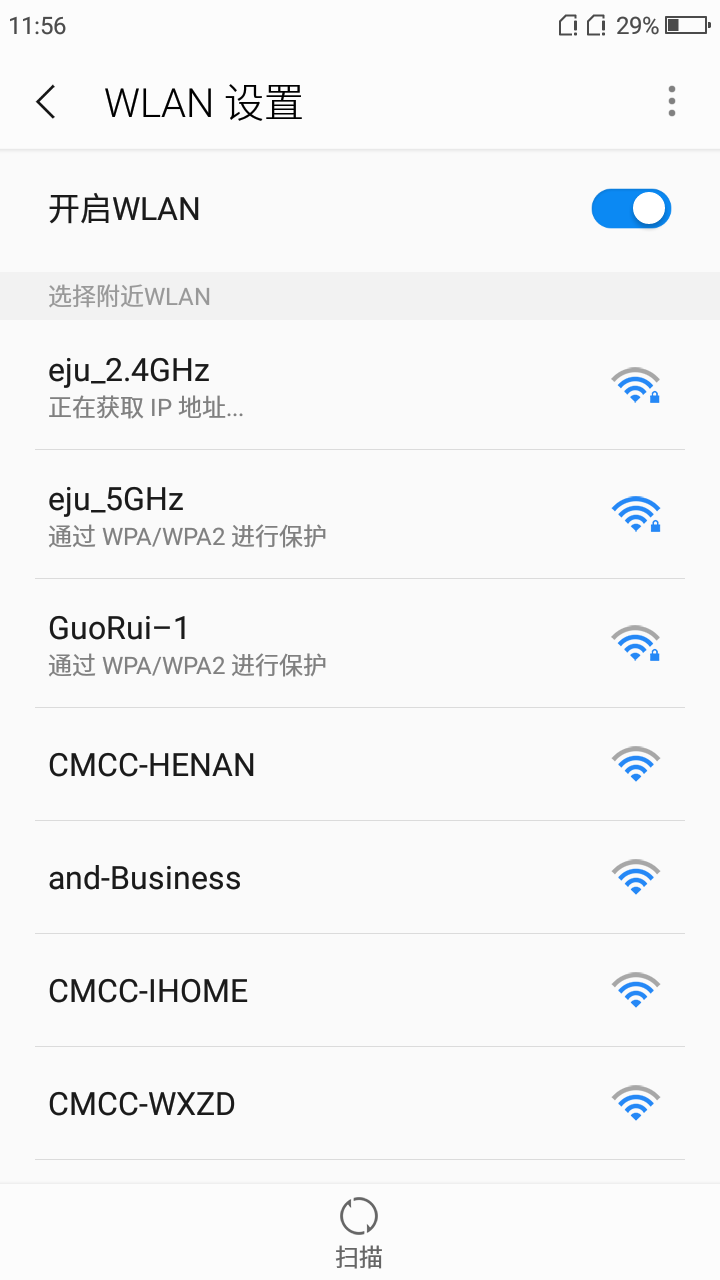
Task: Tap the locked Wi-Fi icon beside eju_5GHz
Action: (x=636, y=513)
